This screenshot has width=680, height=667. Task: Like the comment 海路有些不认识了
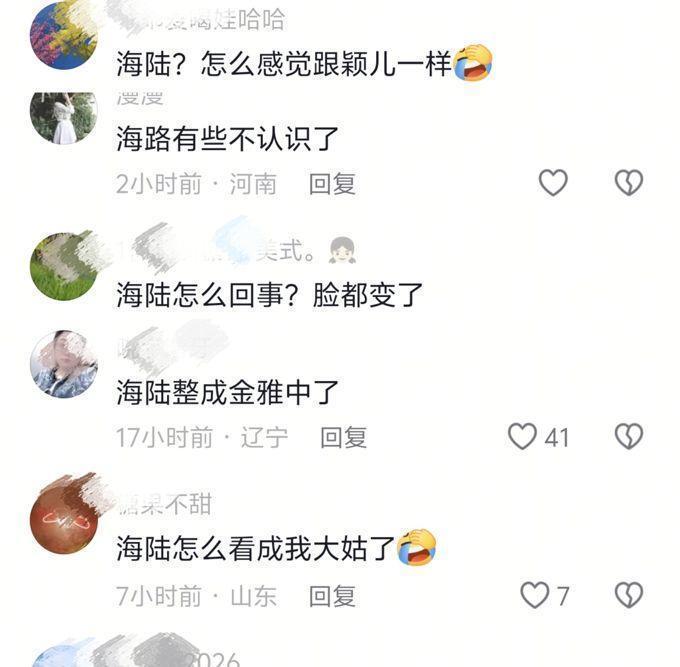point(553,183)
